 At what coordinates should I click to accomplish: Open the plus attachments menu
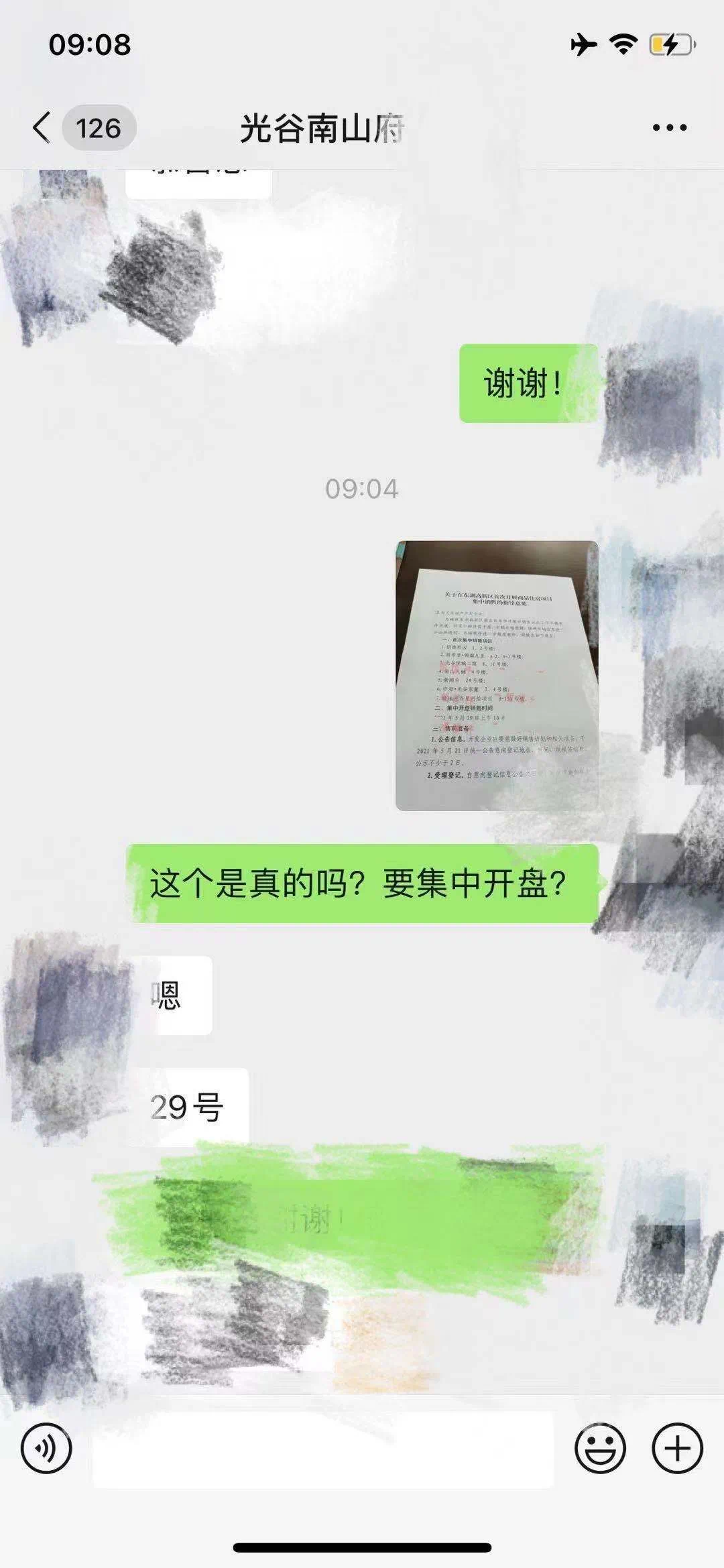click(677, 1448)
